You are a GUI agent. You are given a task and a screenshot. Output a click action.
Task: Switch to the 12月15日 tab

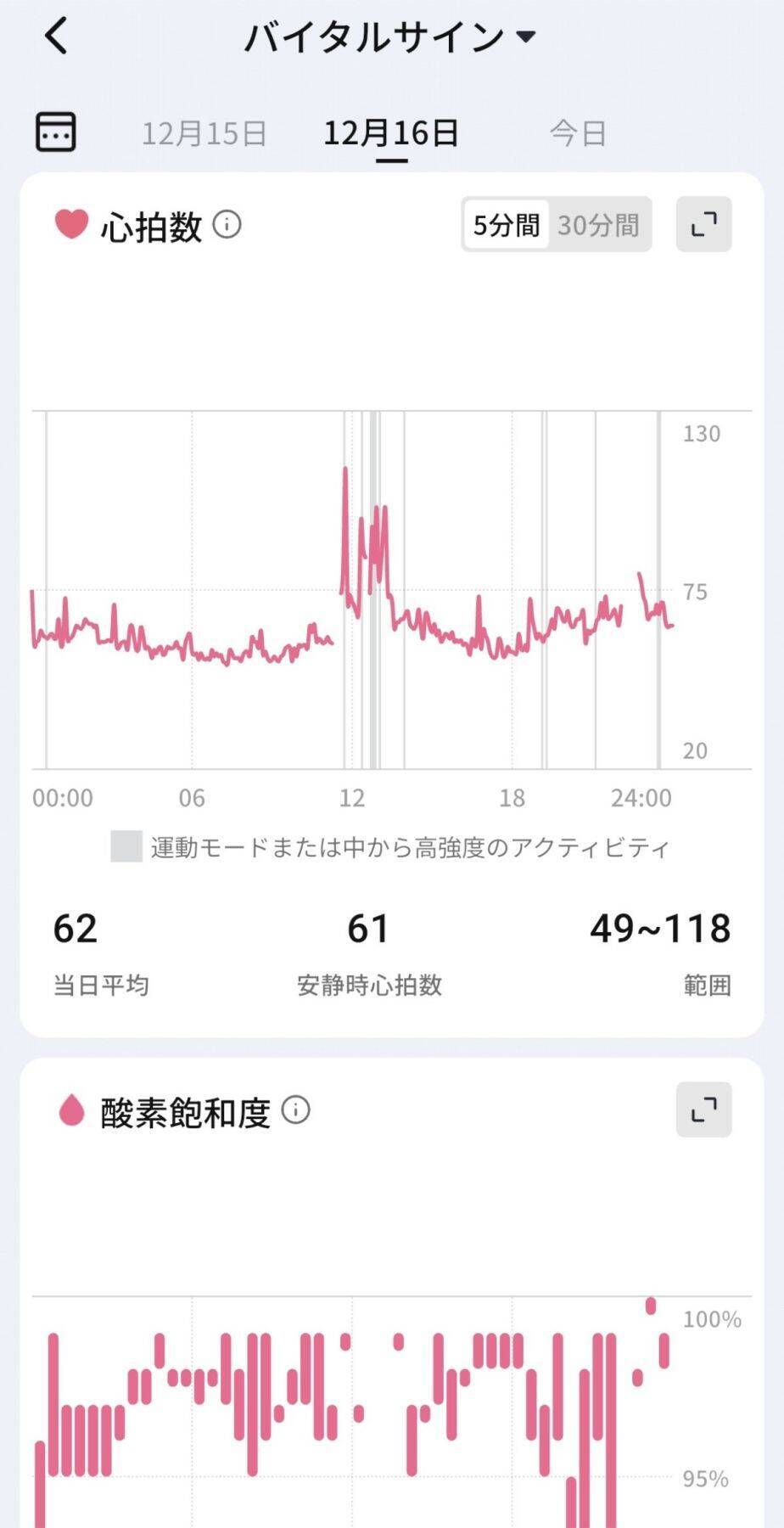click(x=204, y=132)
